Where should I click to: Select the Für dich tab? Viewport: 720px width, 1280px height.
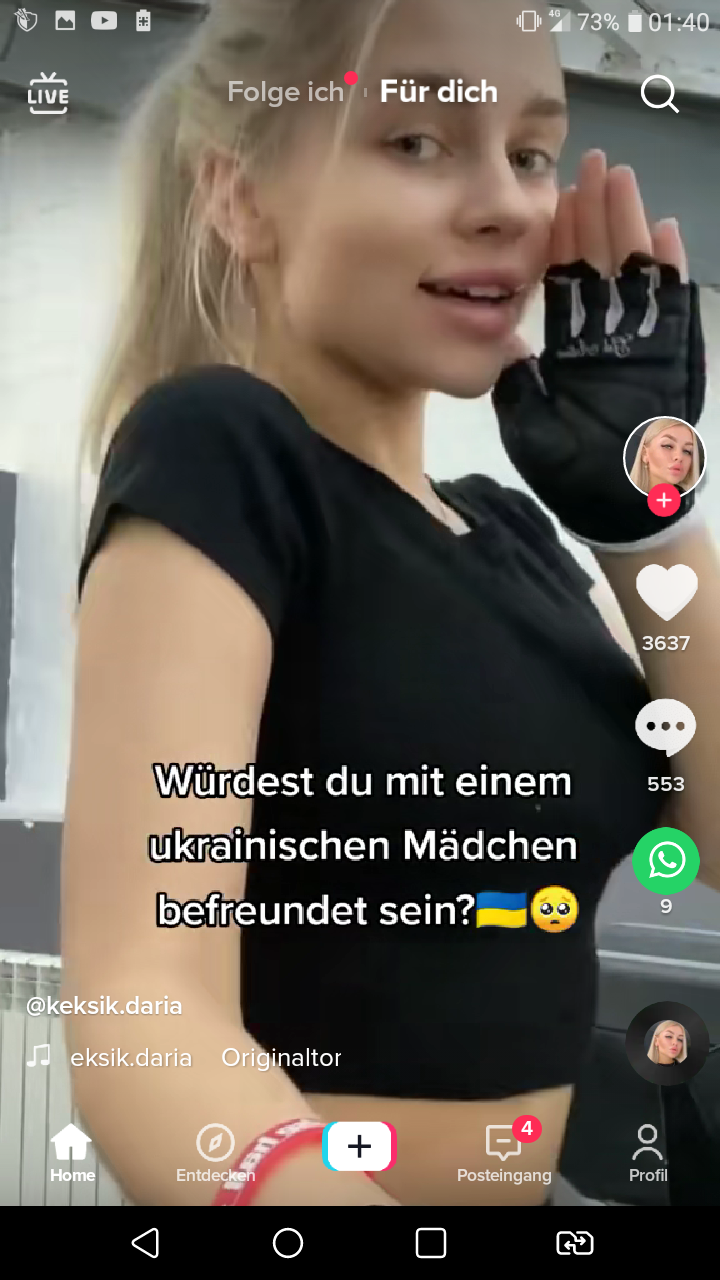pyautogui.click(x=438, y=92)
